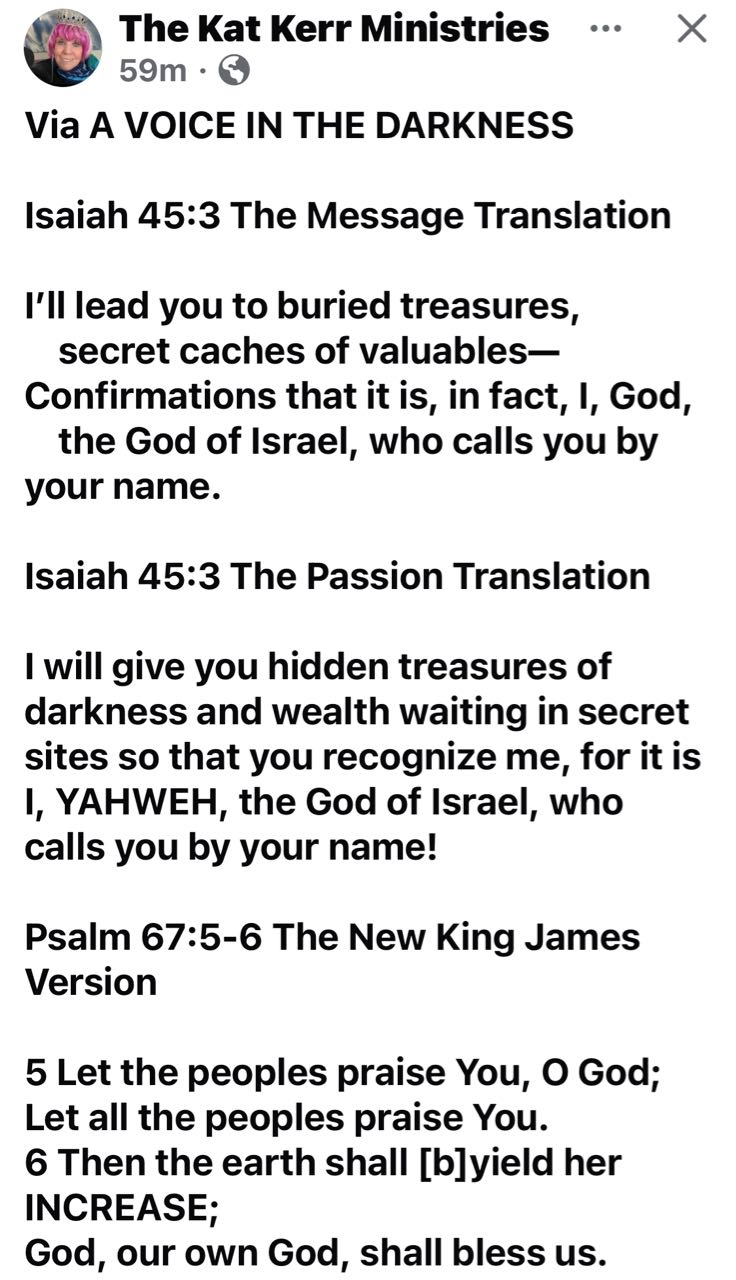Open the post's three-dot options menu
Image resolution: width=736 pixels, height=1280 pixels.
pyautogui.click(x=605, y=29)
